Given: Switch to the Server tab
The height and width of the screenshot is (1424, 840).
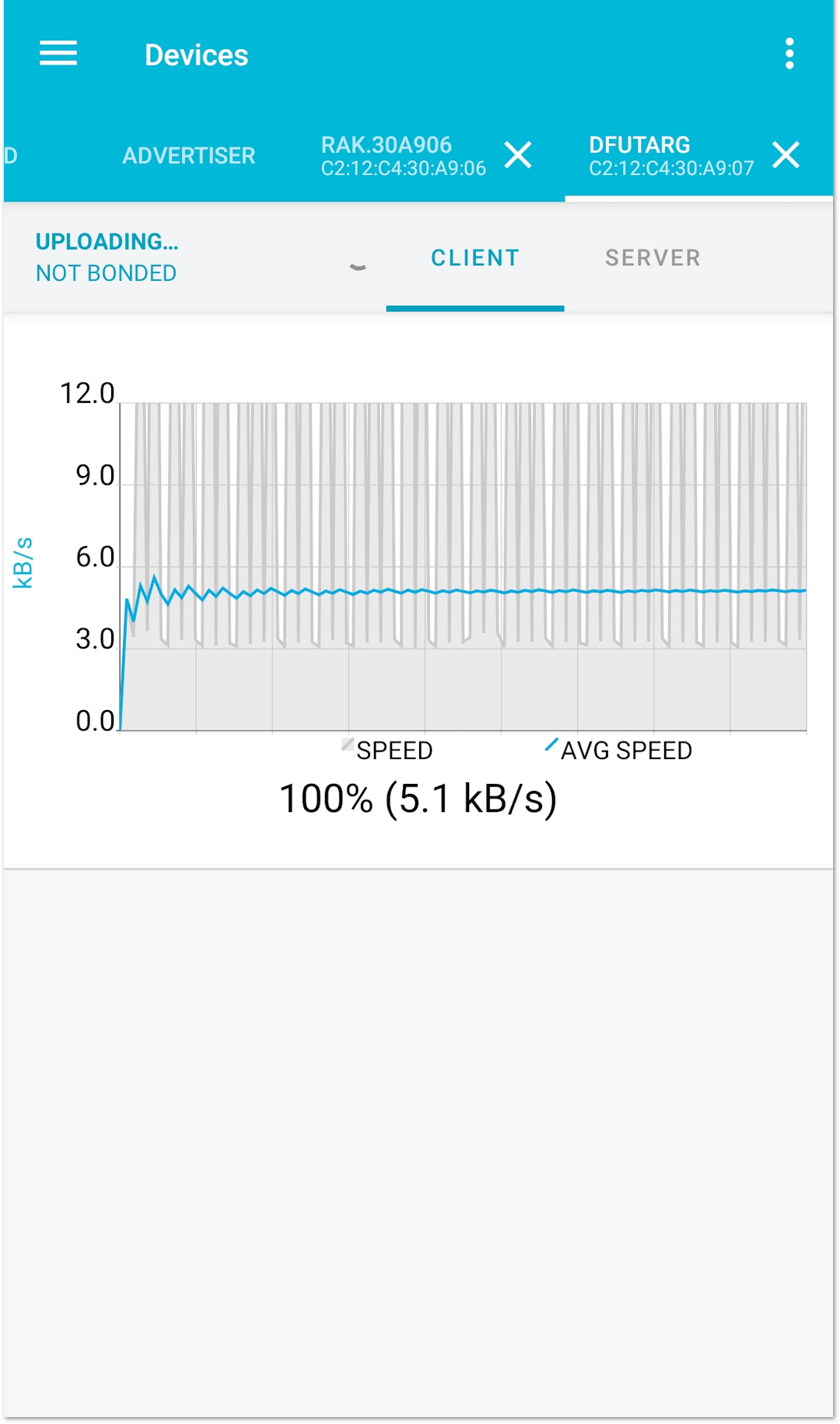Looking at the screenshot, I should [x=653, y=257].
